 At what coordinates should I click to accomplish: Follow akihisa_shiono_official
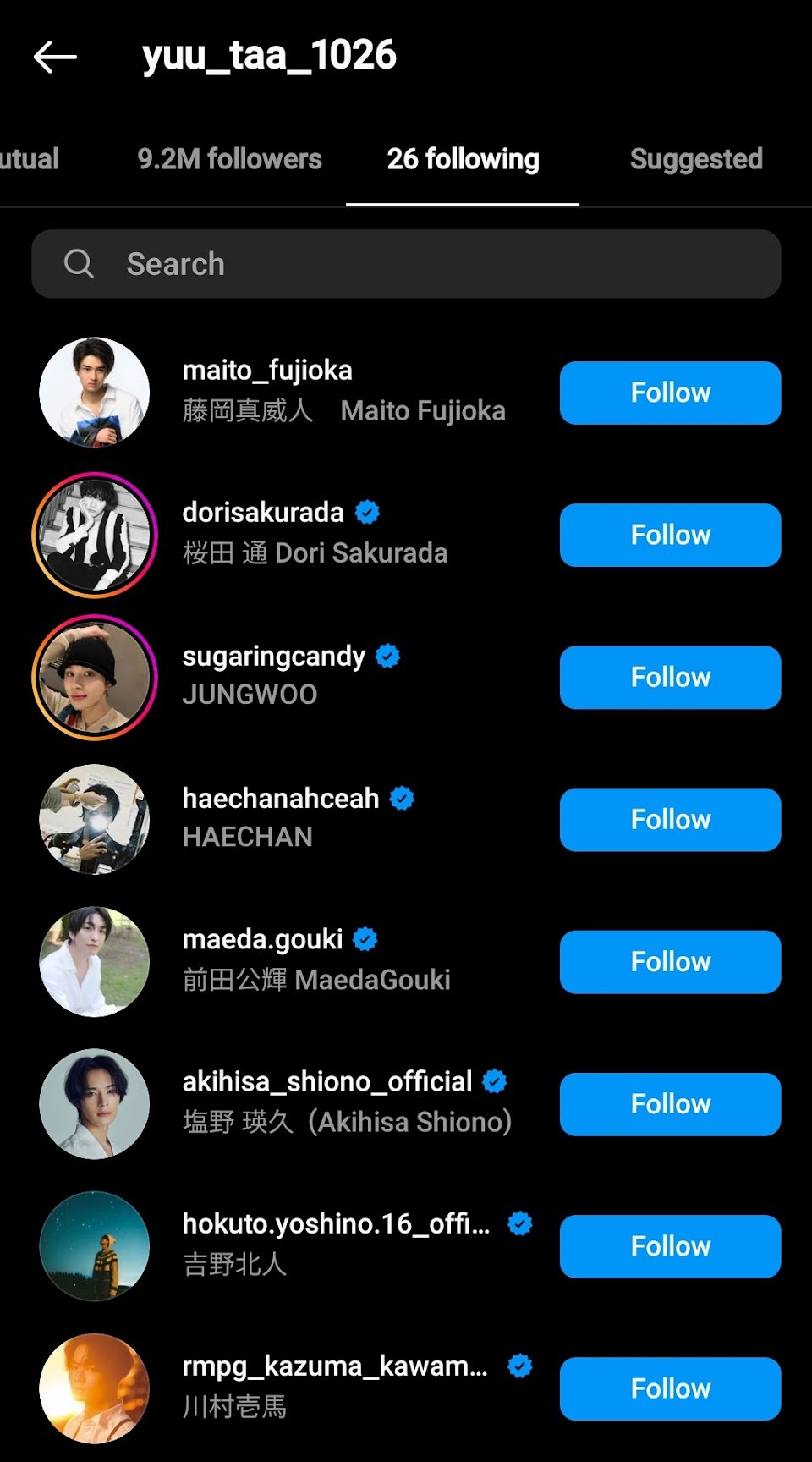click(670, 1103)
